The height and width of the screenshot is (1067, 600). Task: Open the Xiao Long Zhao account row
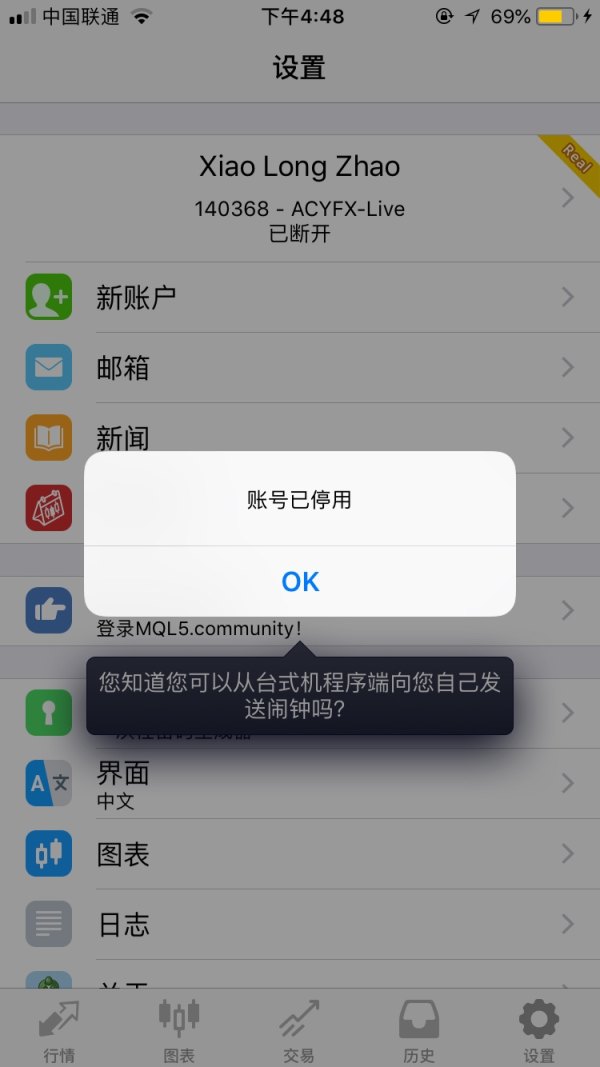[300, 197]
